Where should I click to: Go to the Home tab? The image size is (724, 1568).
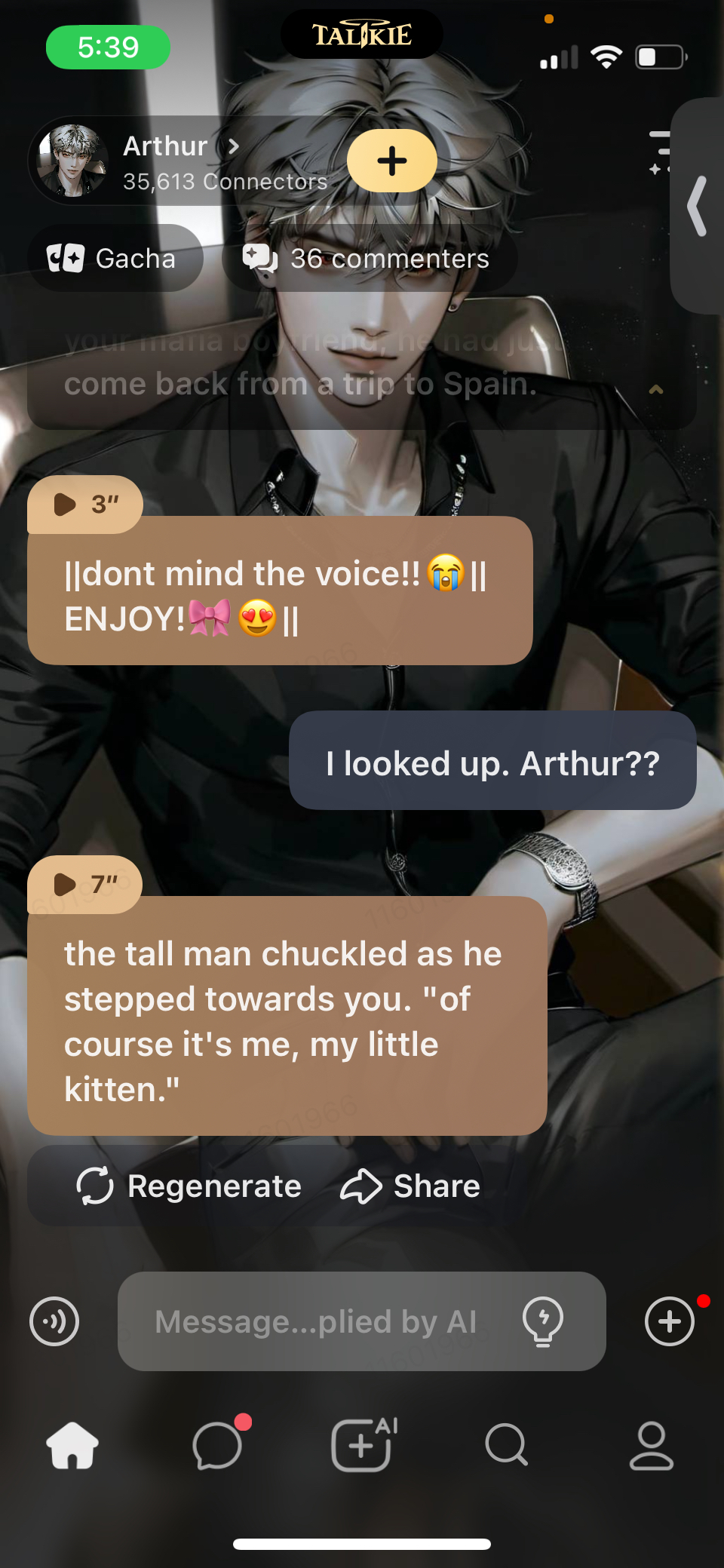coord(72,1445)
